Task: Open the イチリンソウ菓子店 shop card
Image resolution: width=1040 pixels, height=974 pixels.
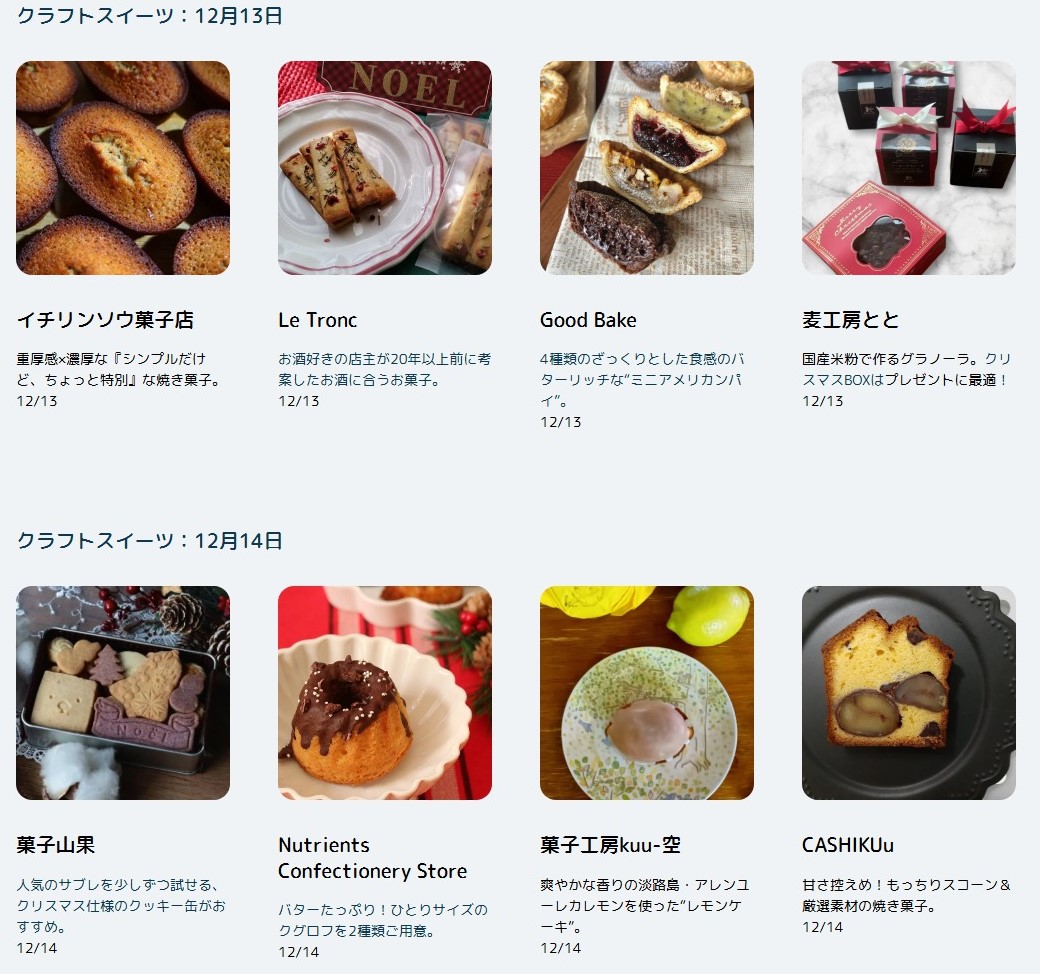Action: point(123,168)
